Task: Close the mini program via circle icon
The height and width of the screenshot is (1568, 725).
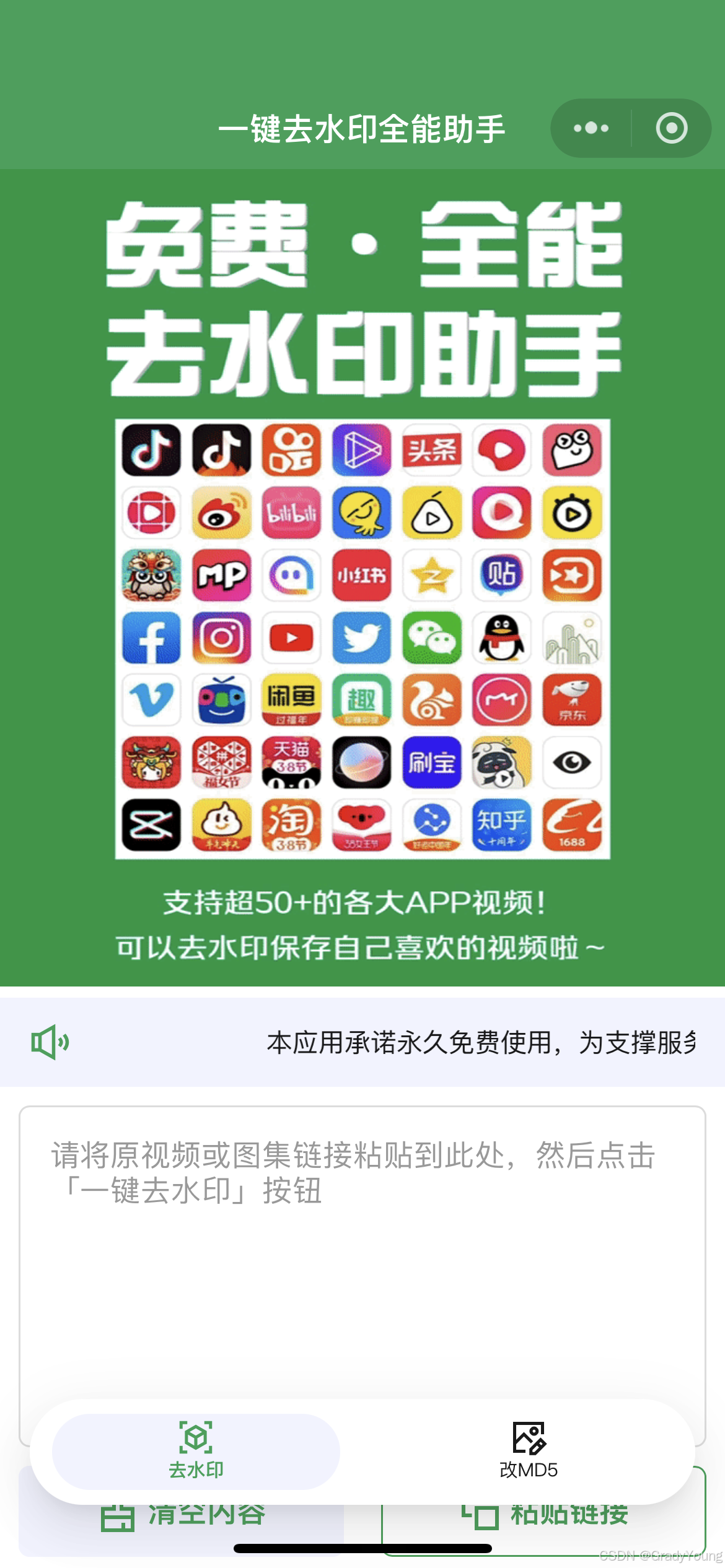Action: point(672,128)
